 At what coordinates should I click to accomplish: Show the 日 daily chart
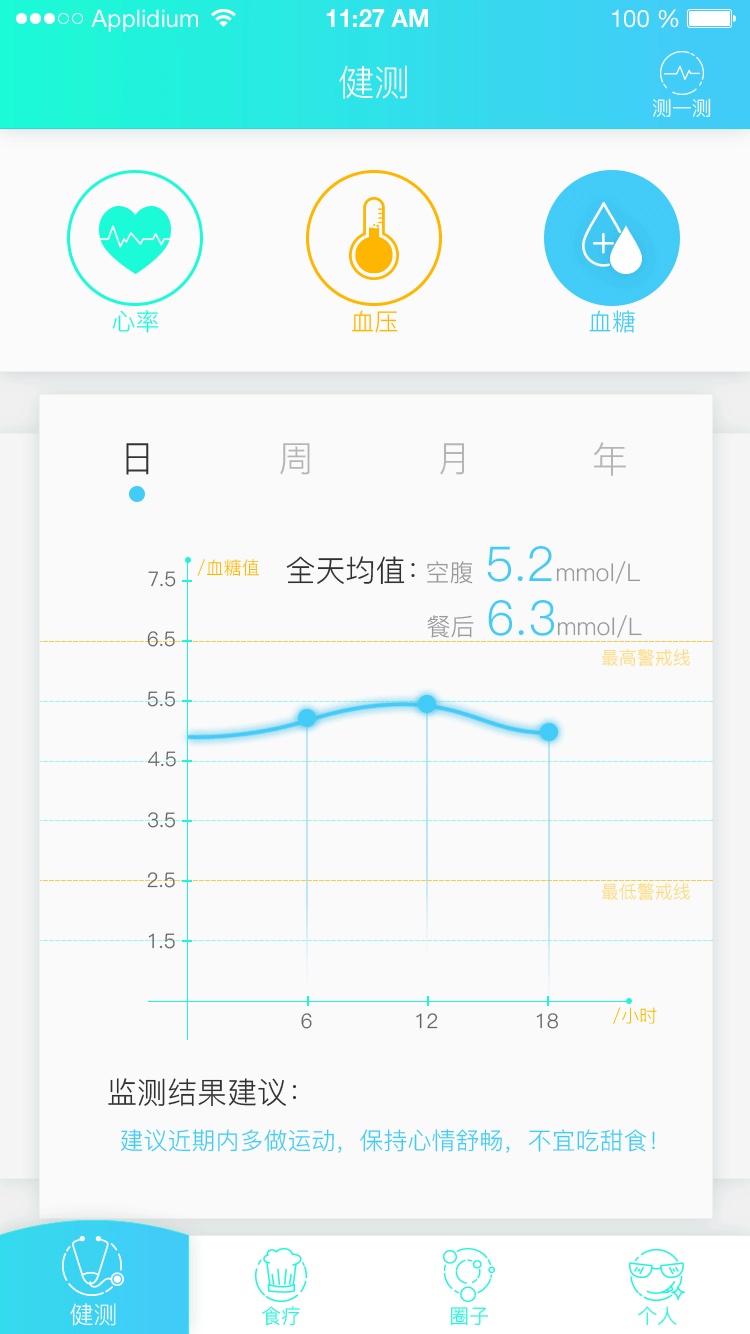point(137,459)
